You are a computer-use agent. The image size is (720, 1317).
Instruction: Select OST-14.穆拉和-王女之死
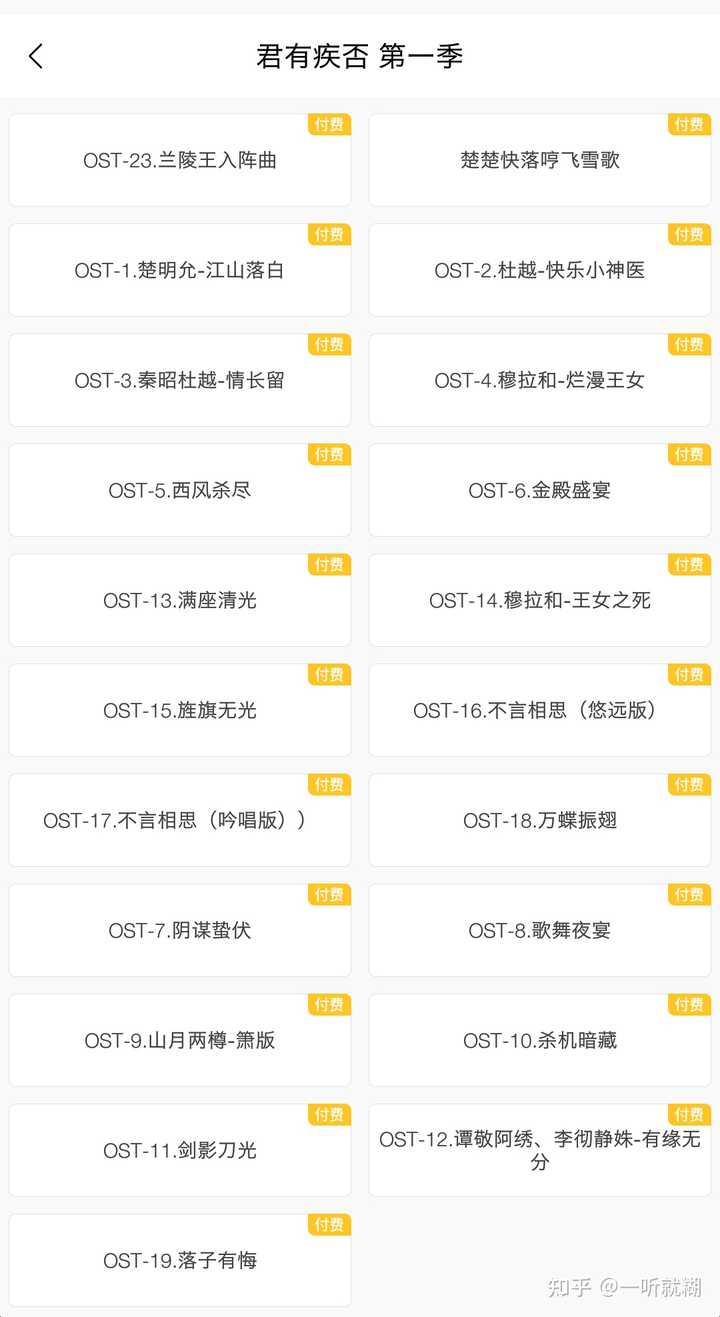[540, 600]
